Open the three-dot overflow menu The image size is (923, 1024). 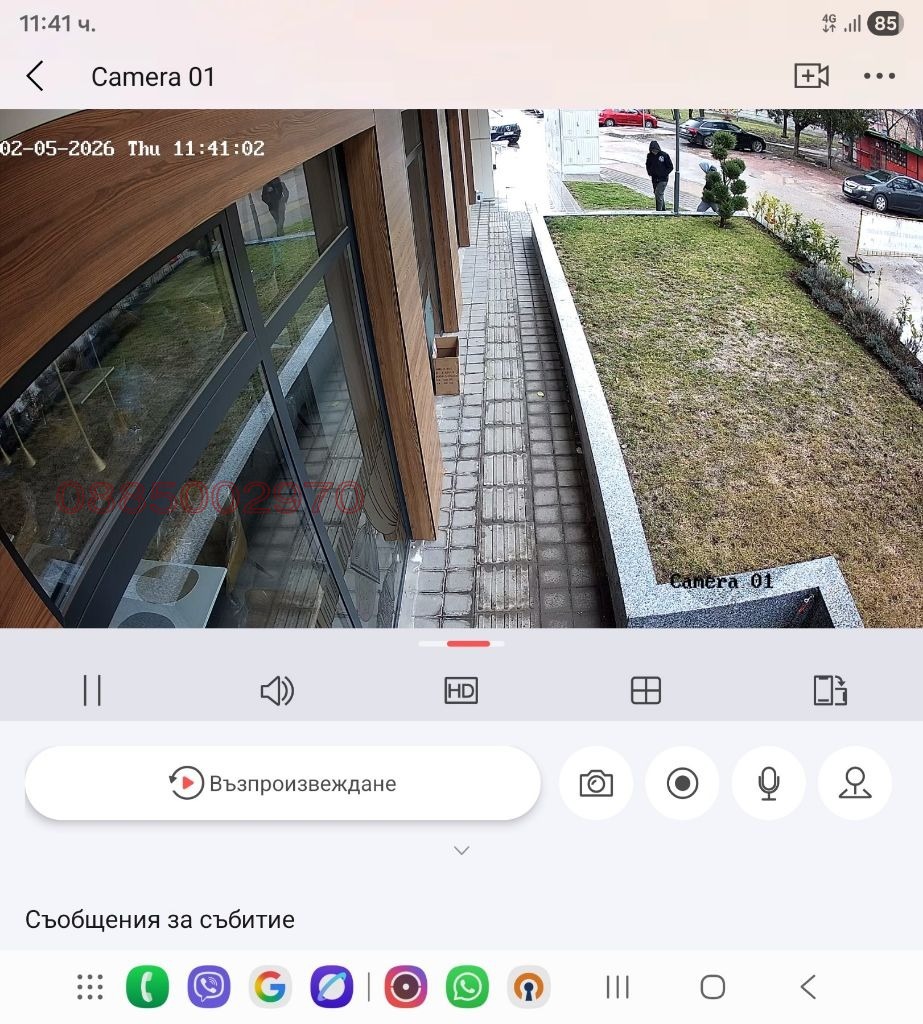click(x=879, y=75)
